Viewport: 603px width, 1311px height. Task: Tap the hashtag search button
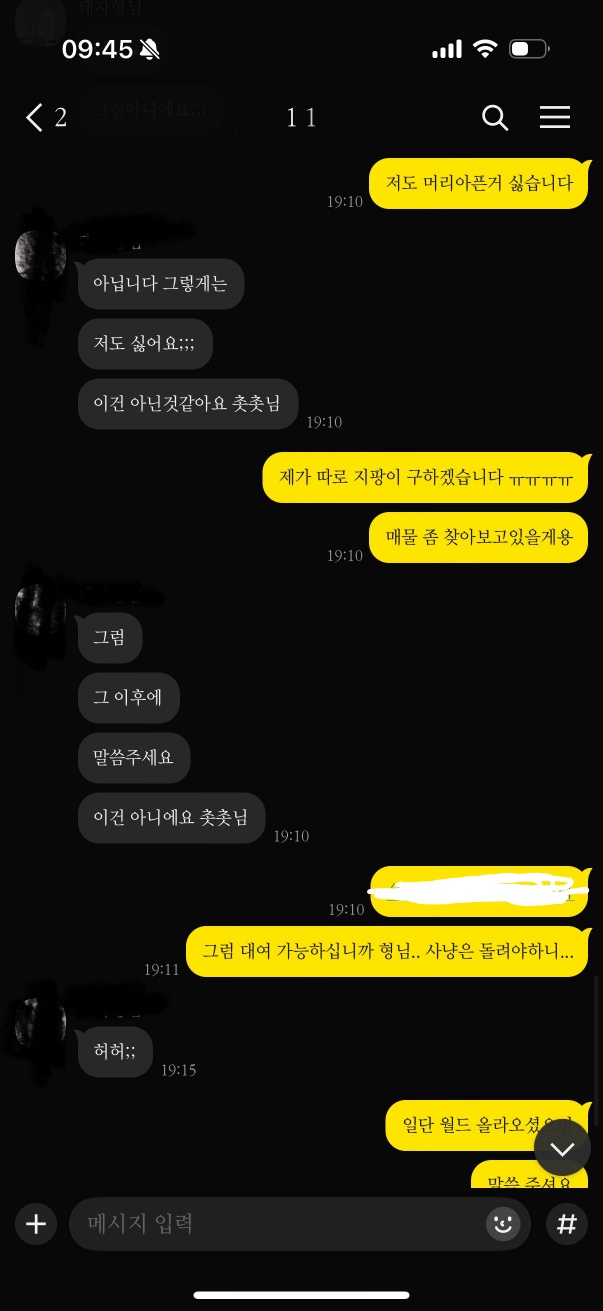point(567,1224)
